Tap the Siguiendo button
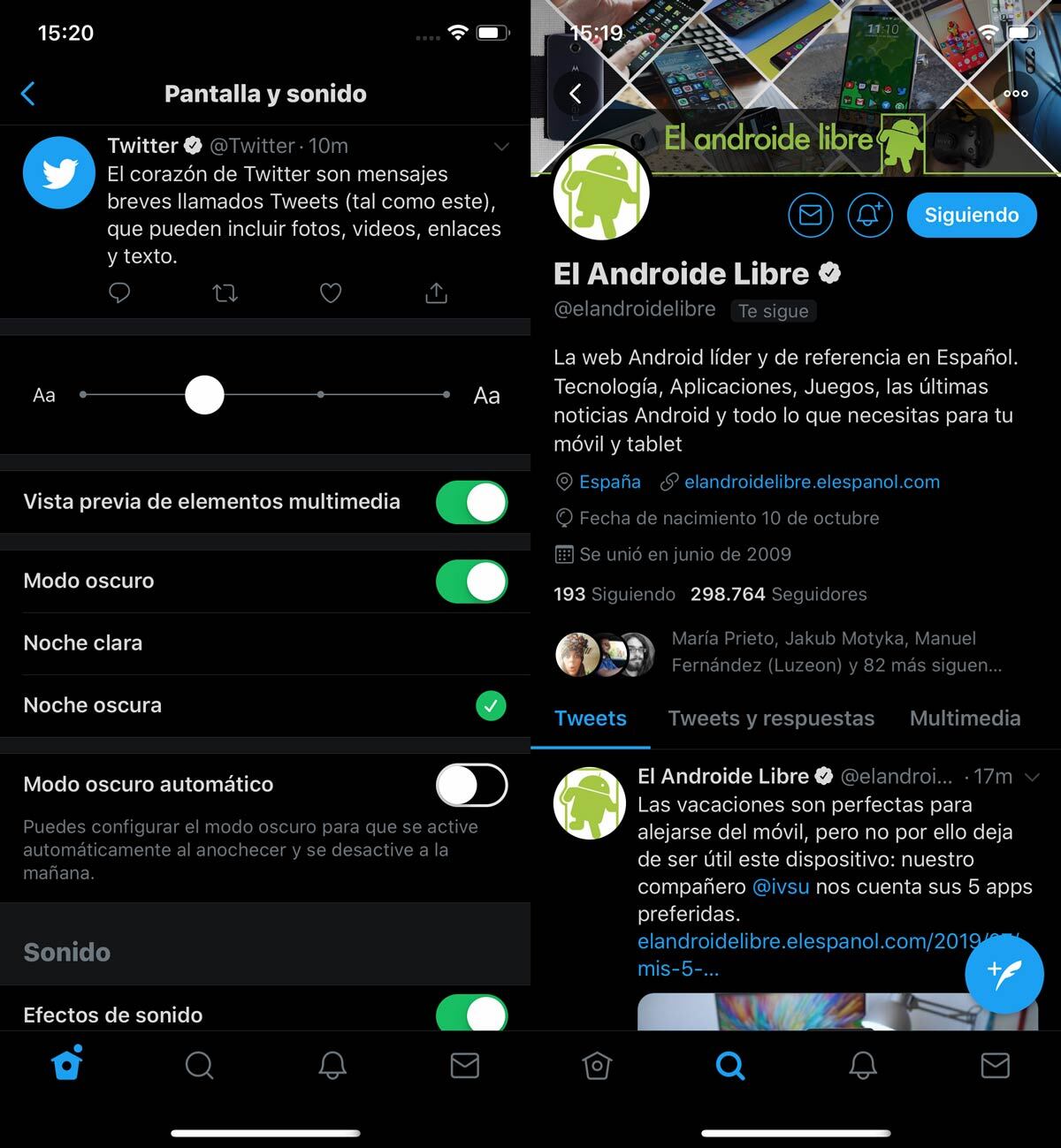Viewport: 1061px width, 1148px height. coord(971,215)
